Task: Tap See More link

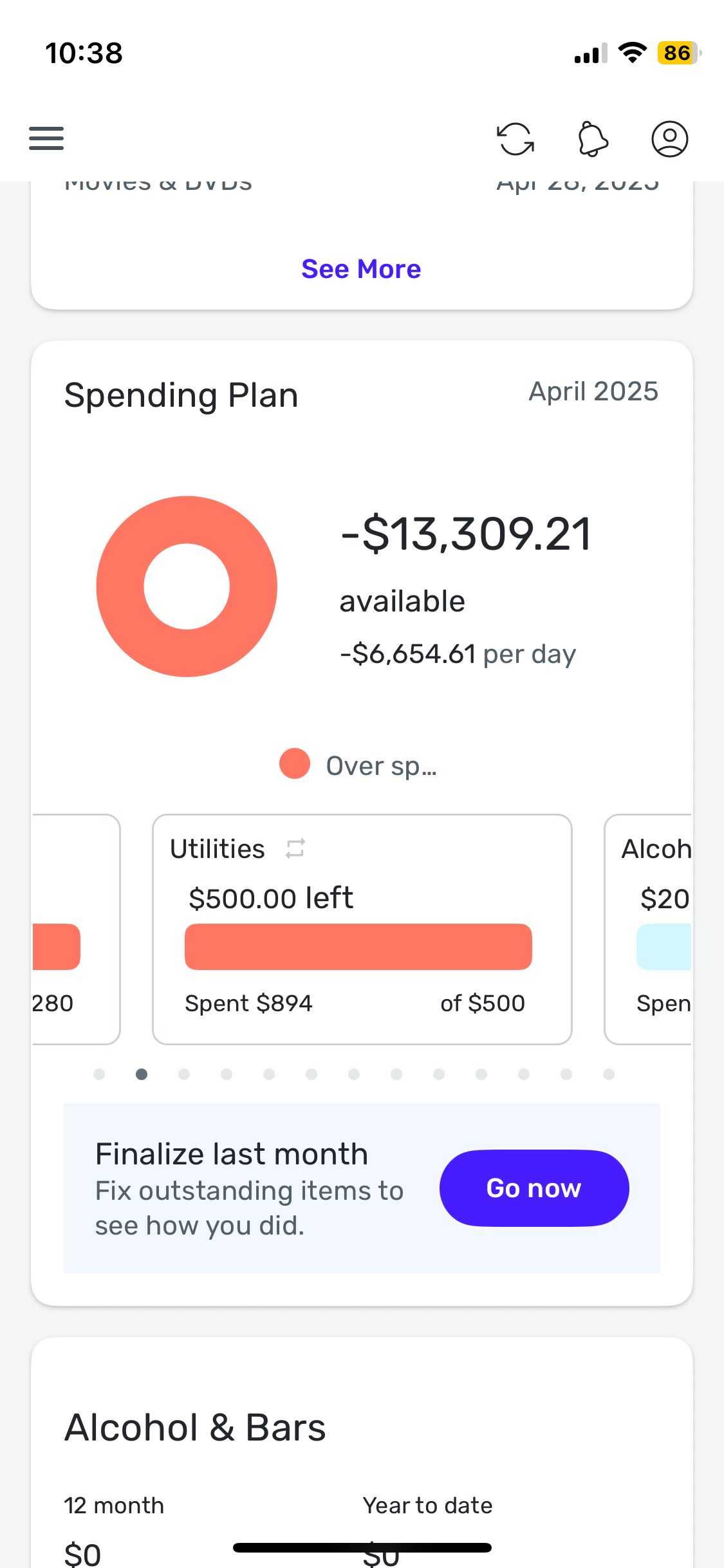Action: (361, 269)
